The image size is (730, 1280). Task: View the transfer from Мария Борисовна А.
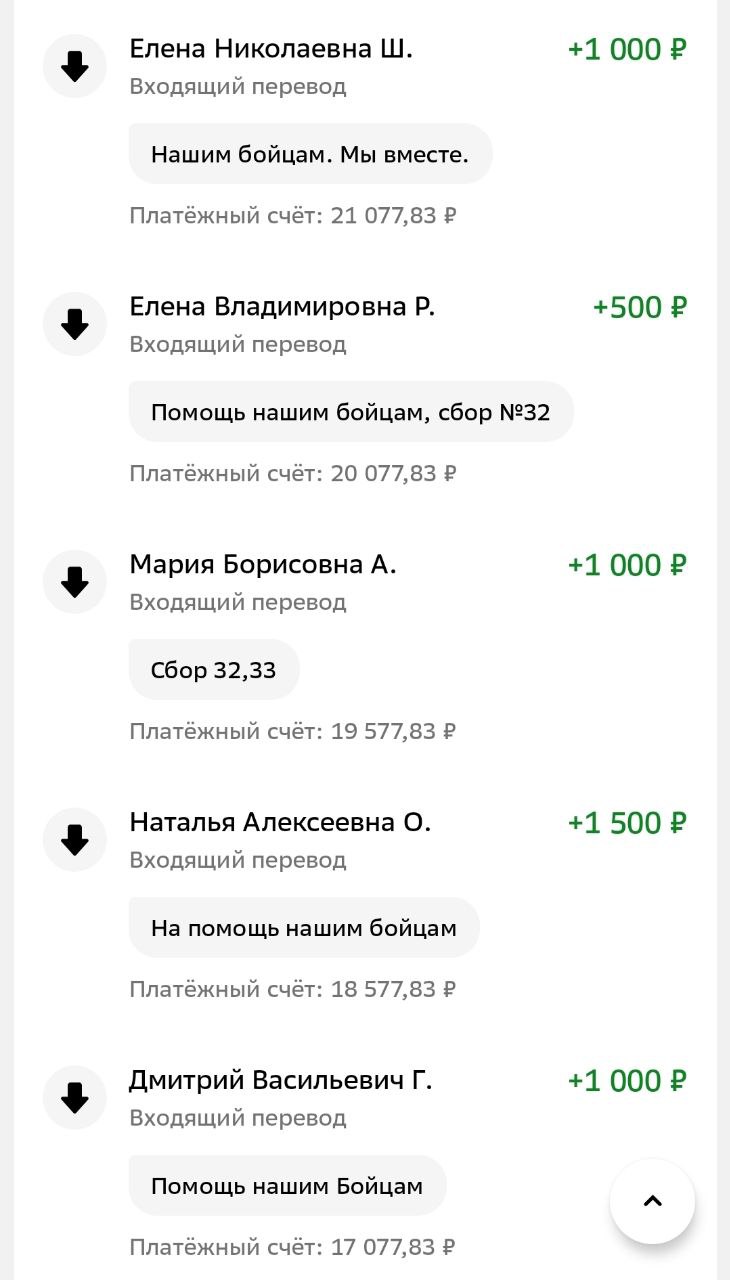263,565
